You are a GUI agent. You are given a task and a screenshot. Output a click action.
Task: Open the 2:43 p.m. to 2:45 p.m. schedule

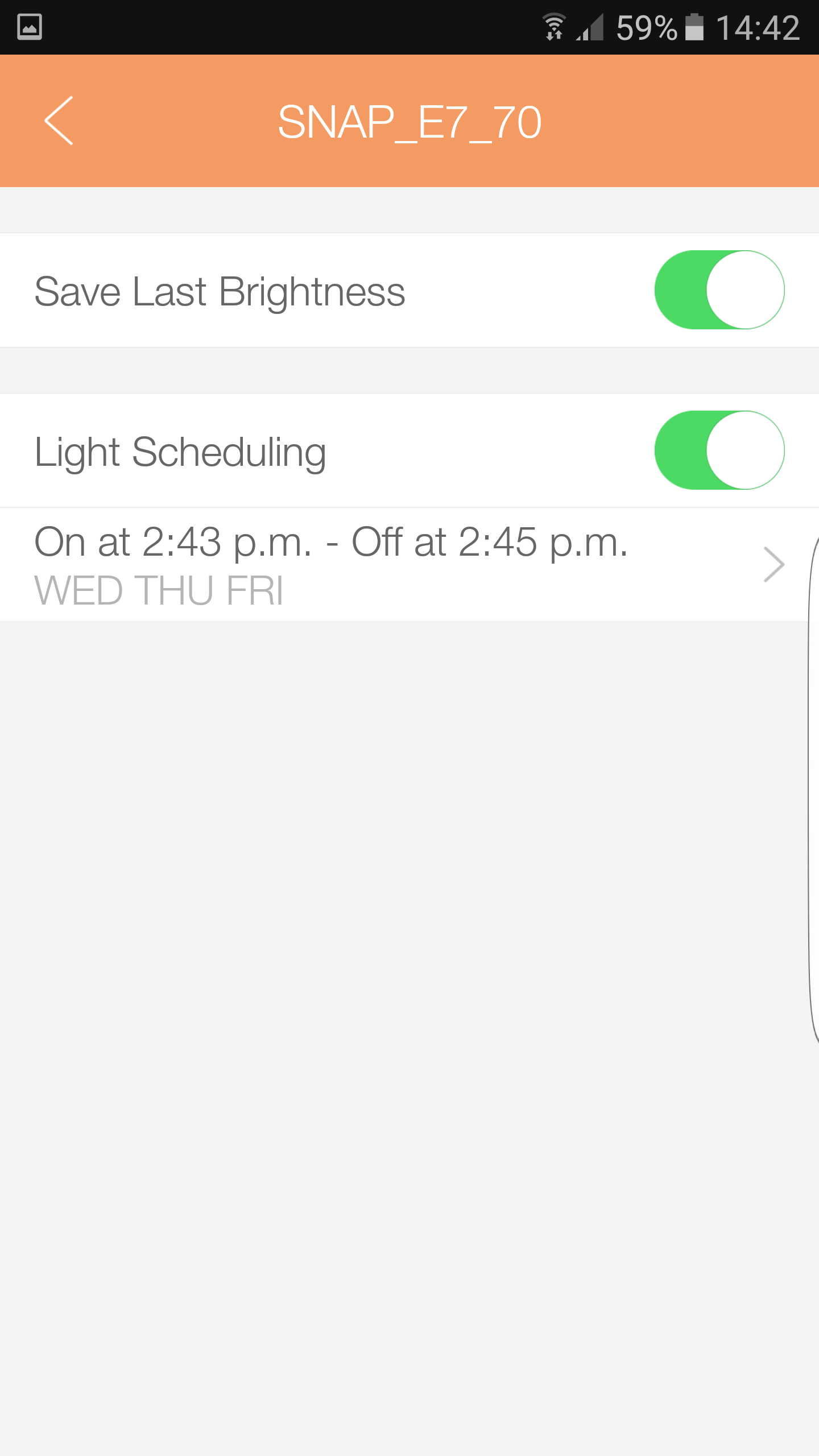pos(409,565)
